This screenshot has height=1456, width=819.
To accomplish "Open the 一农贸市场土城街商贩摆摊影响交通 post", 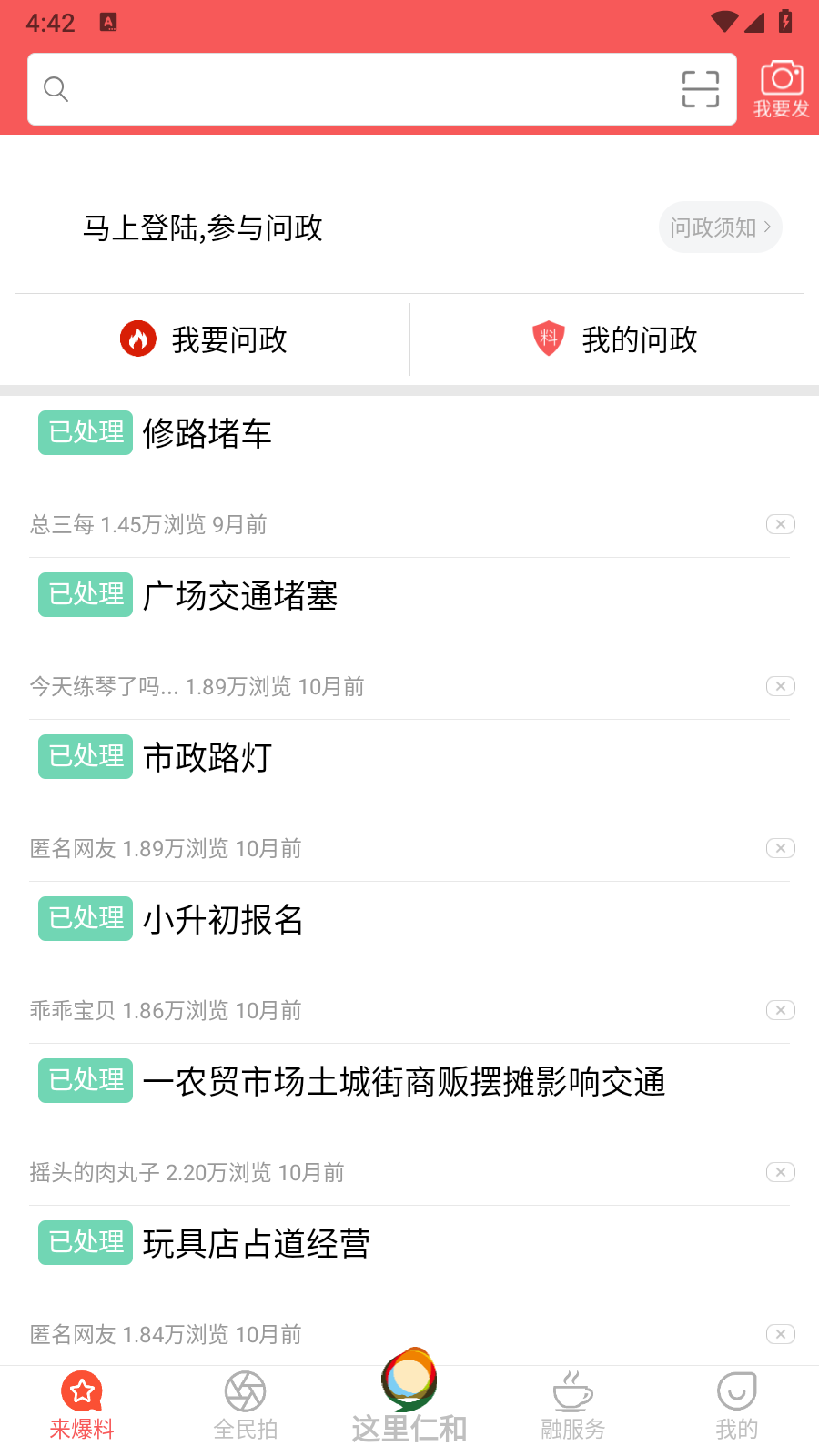I will coord(404,1082).
